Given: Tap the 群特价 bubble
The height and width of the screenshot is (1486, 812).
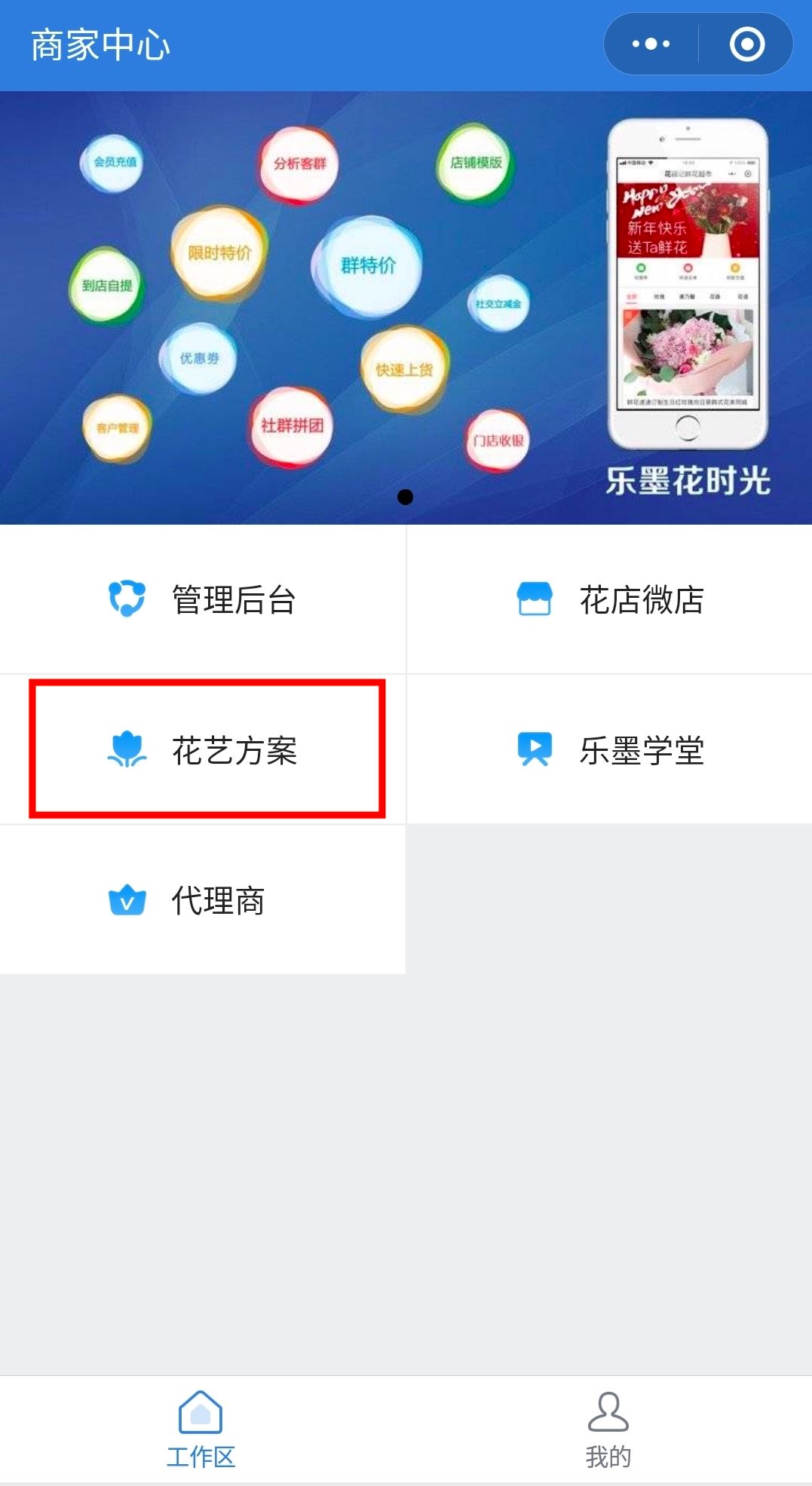Looking at the screenshot, I should [369, 264].
